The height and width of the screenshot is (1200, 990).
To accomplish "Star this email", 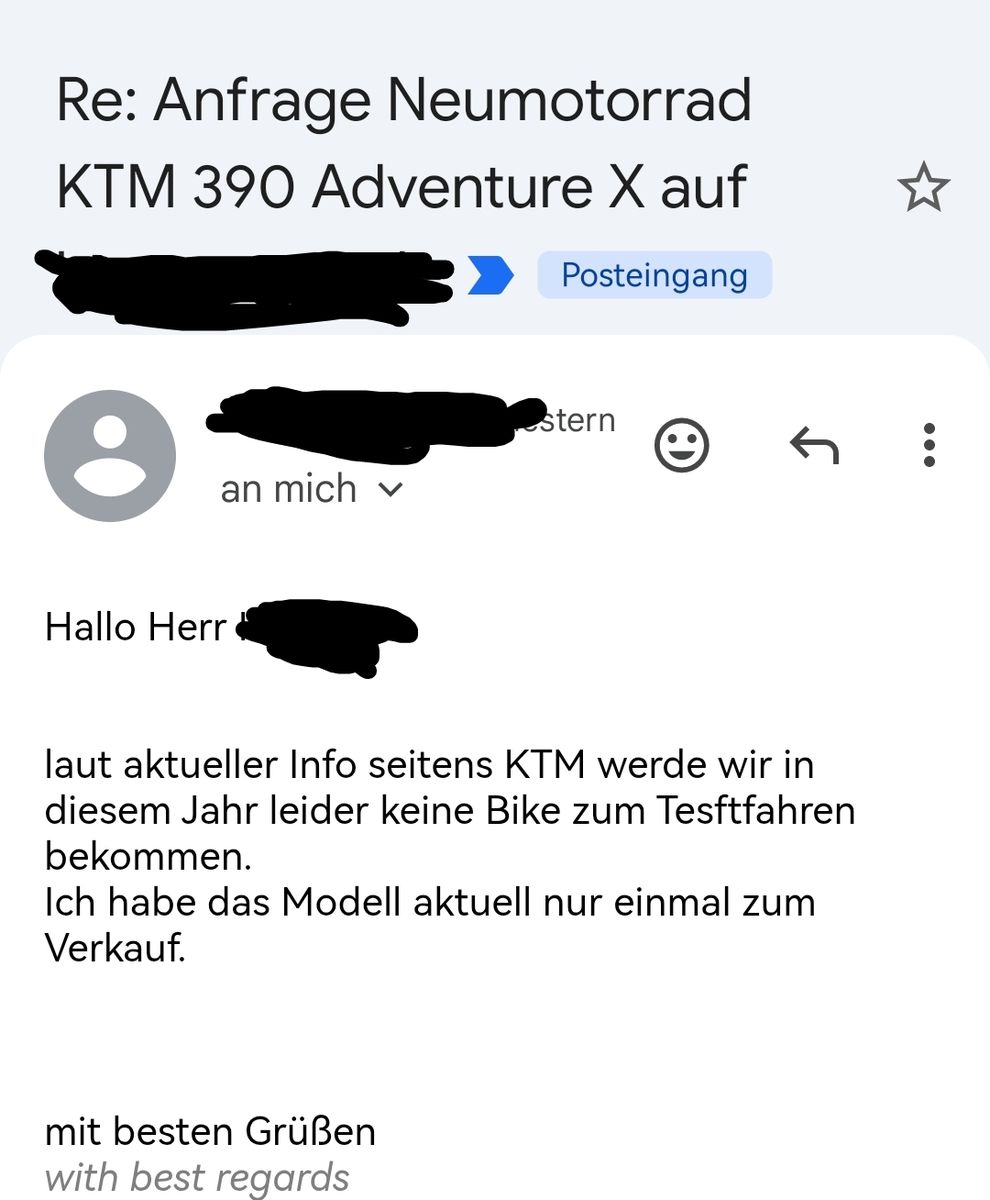I will point(922,188).
